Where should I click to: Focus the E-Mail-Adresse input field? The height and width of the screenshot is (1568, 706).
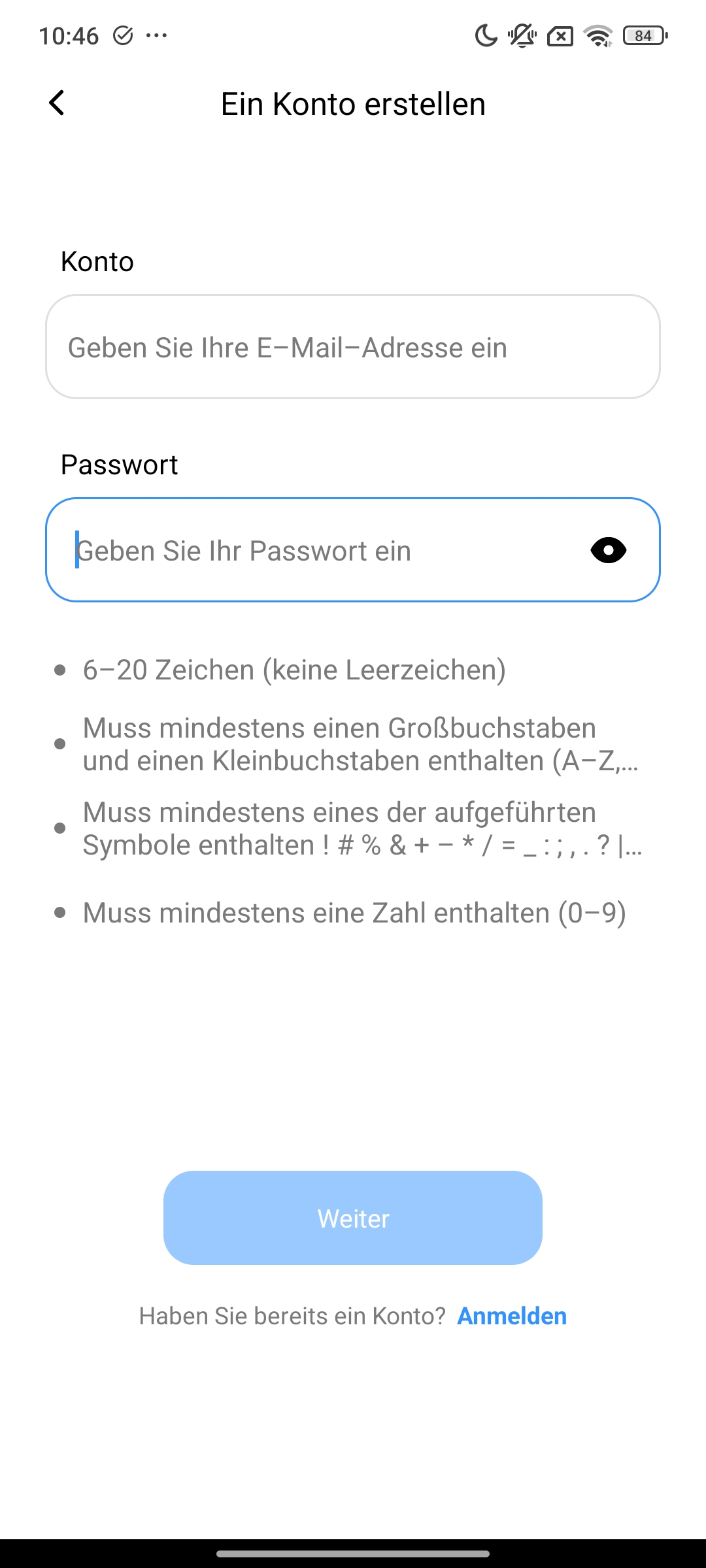coord(353,347)
